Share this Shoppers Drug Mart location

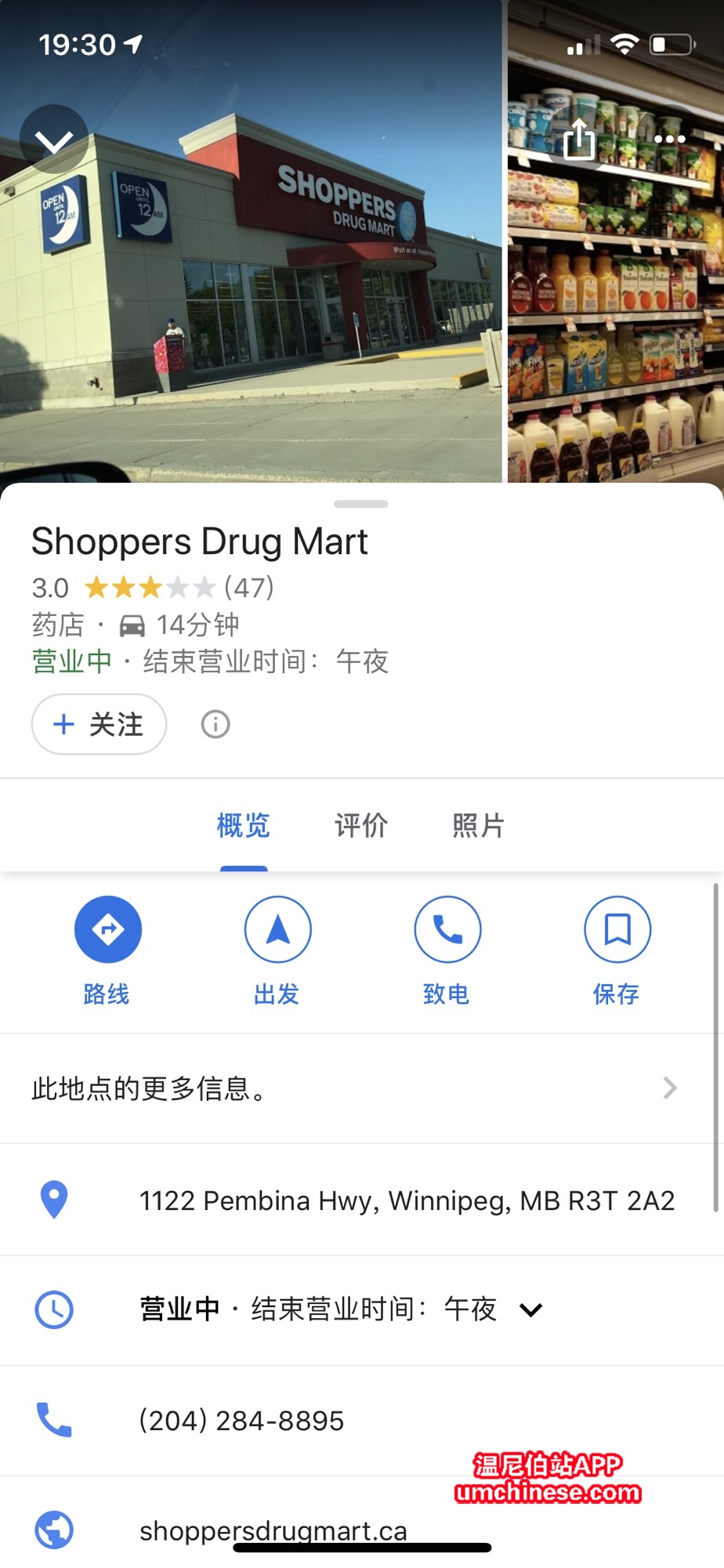(579, 139)
